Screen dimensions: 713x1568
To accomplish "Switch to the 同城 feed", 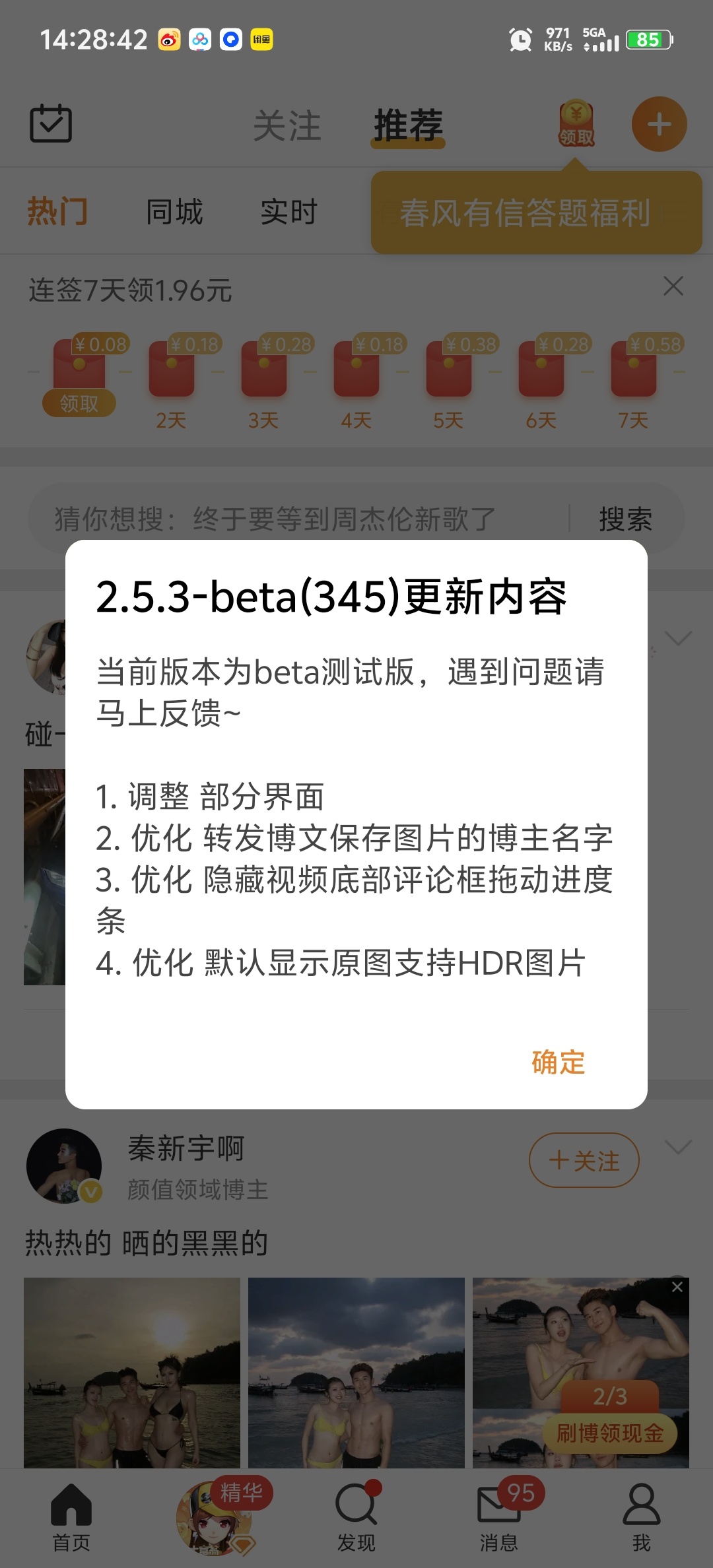I will coord(174,212).
